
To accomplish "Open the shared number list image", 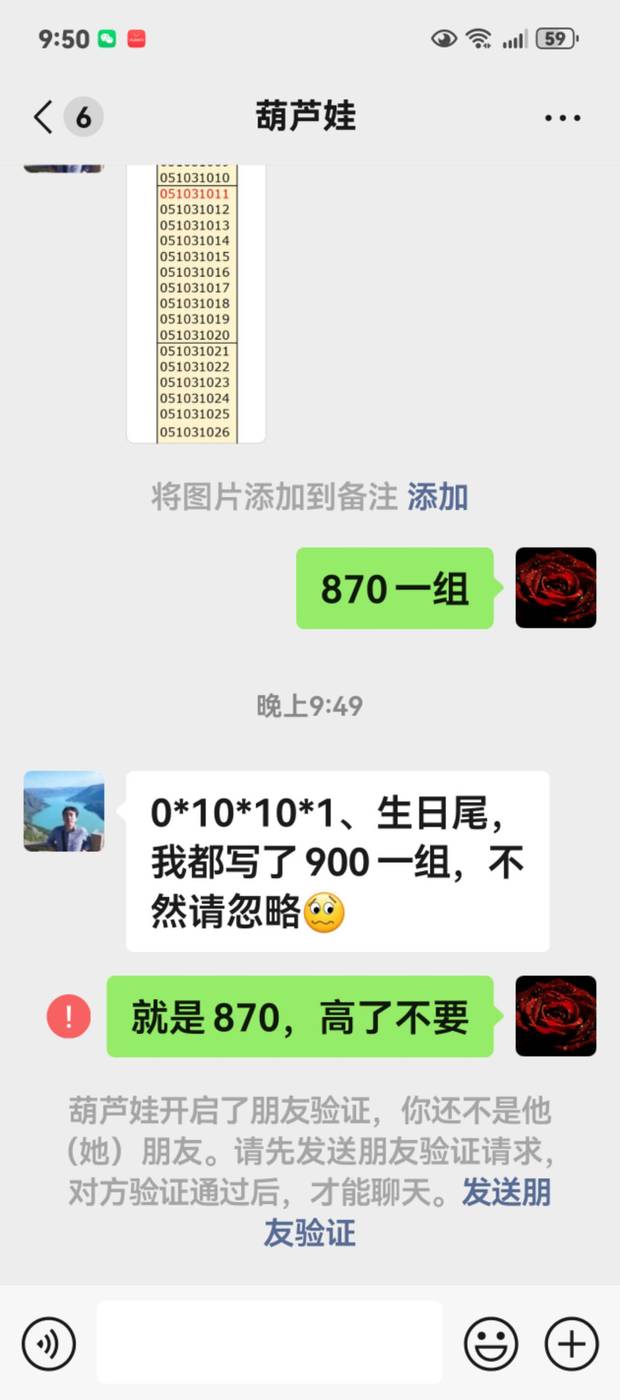I will coord(196,303).
